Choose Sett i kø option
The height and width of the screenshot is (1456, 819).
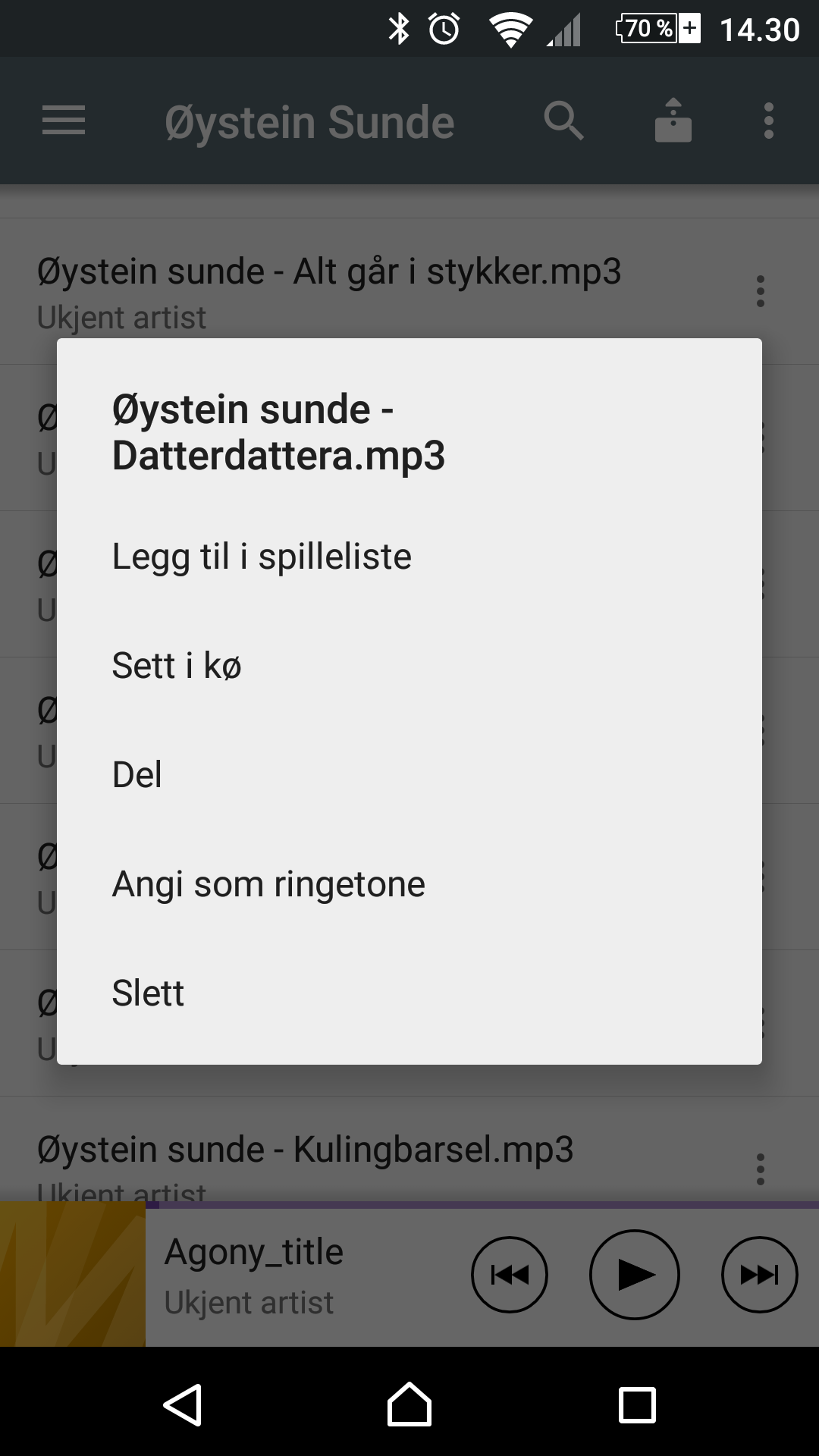click(409, 666)
